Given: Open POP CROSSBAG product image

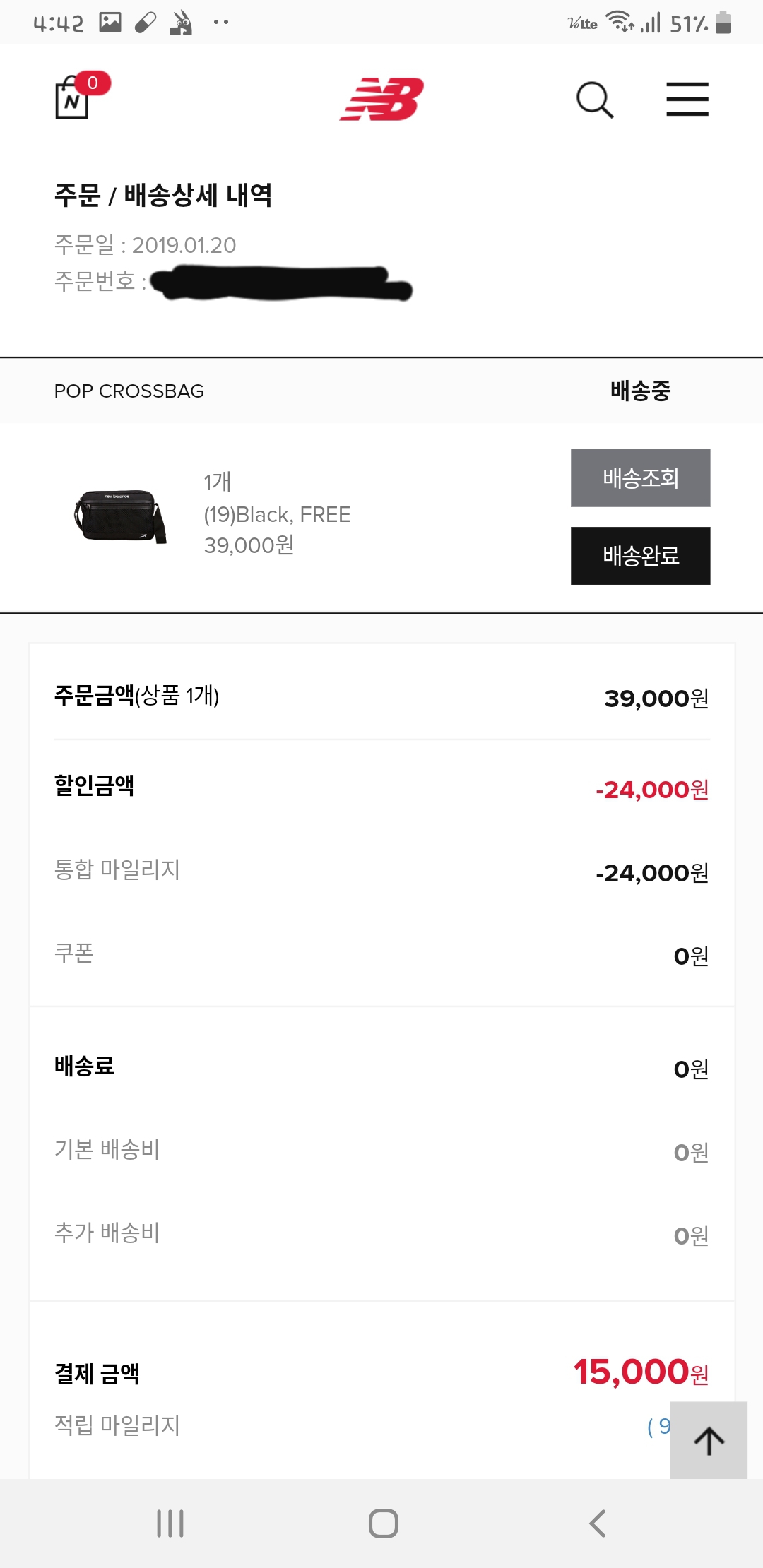Looking at the screenshot, I should [x=120, y=516].
